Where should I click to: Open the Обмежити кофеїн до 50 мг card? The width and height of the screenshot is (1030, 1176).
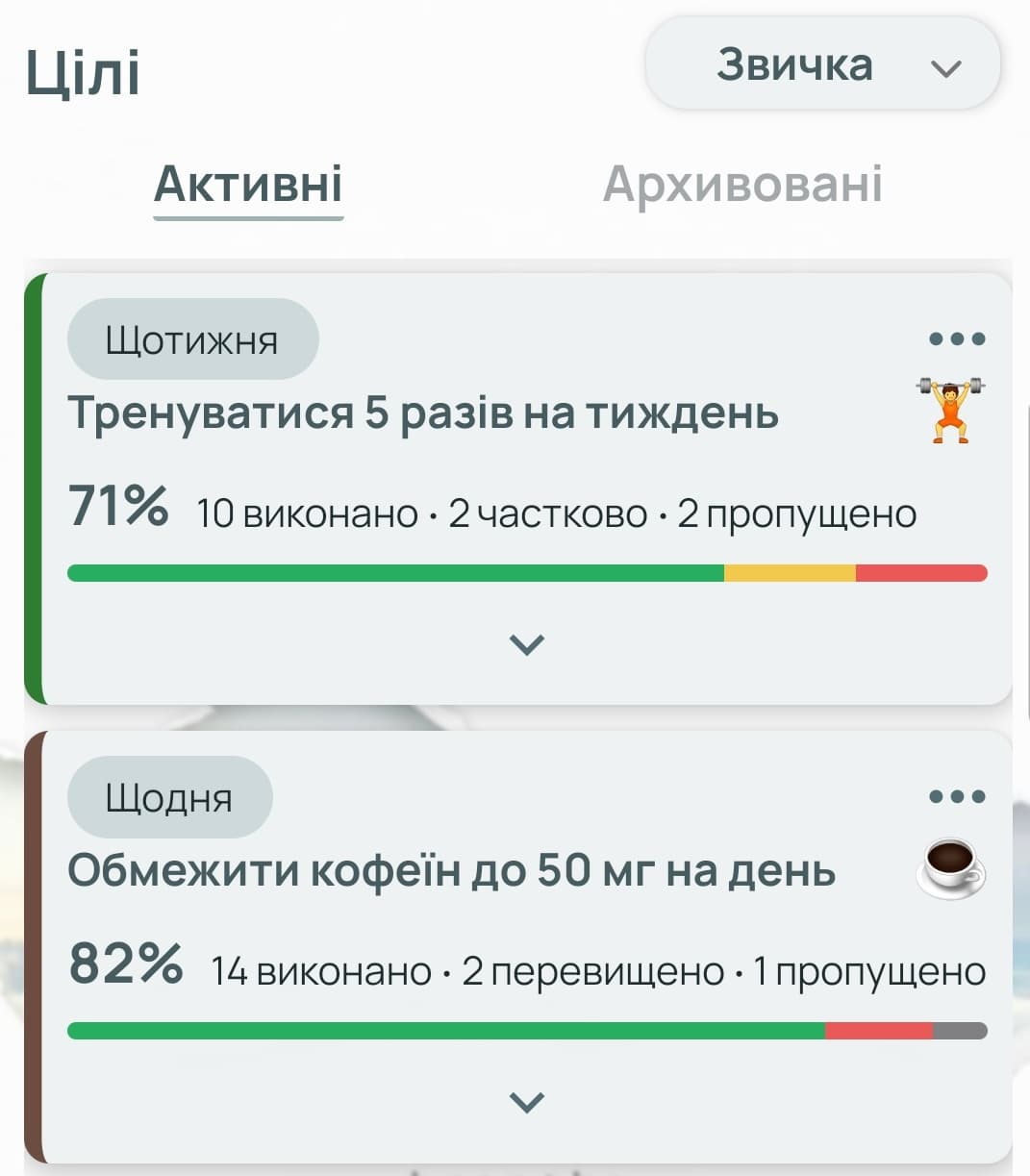(452, 871)
